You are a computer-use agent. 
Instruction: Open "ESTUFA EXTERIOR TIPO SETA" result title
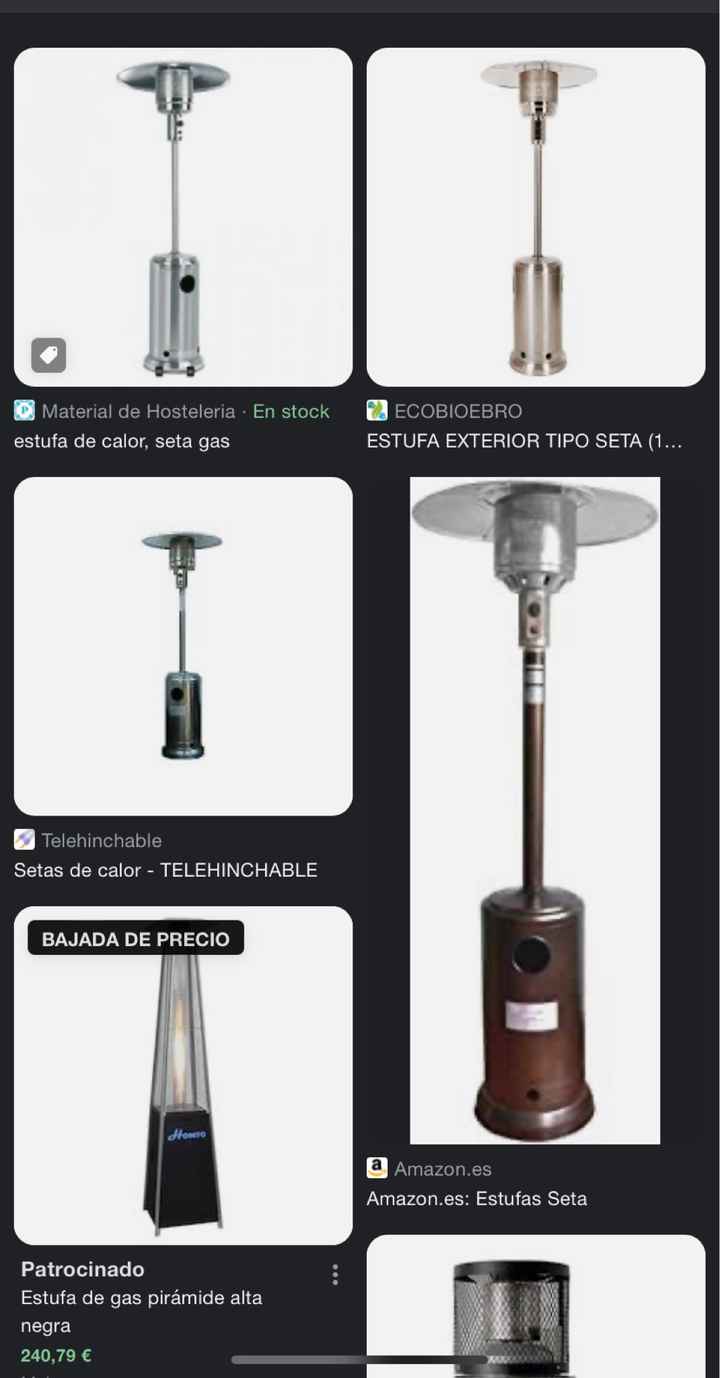524,441
